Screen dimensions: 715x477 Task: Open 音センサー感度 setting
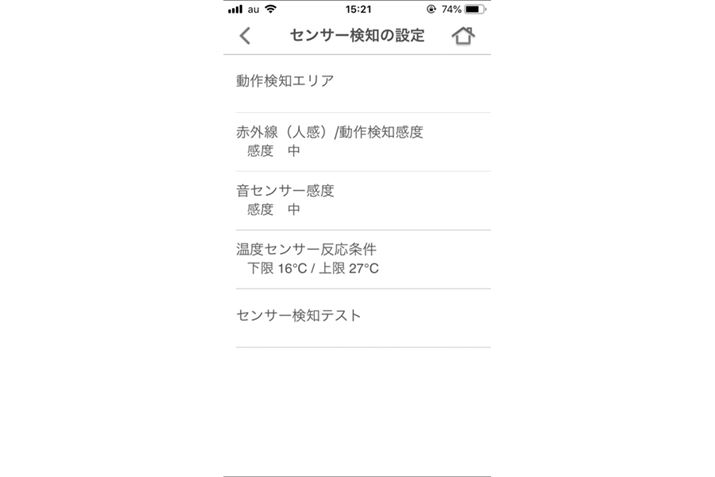click(362, 200)
